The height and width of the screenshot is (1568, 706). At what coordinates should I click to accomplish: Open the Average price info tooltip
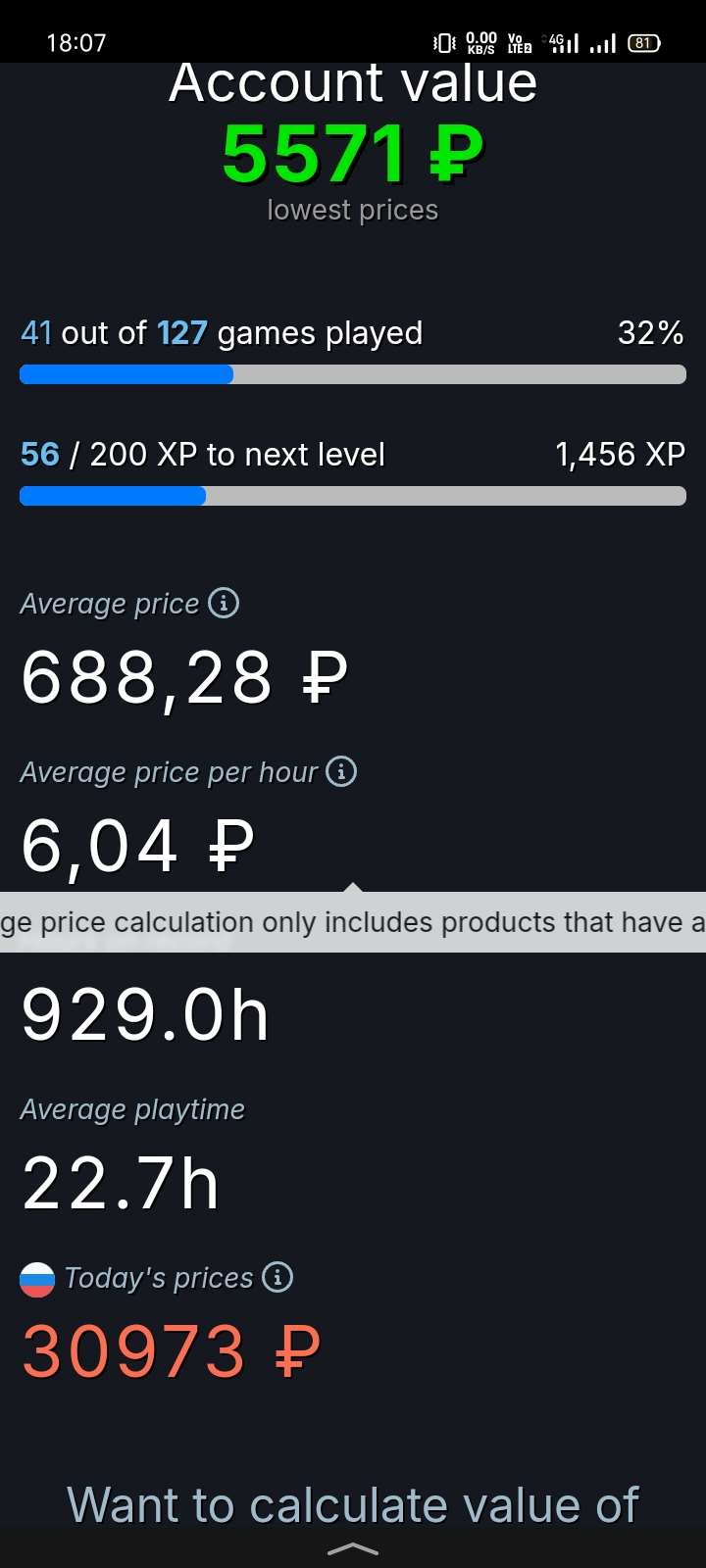coord(225,604)
